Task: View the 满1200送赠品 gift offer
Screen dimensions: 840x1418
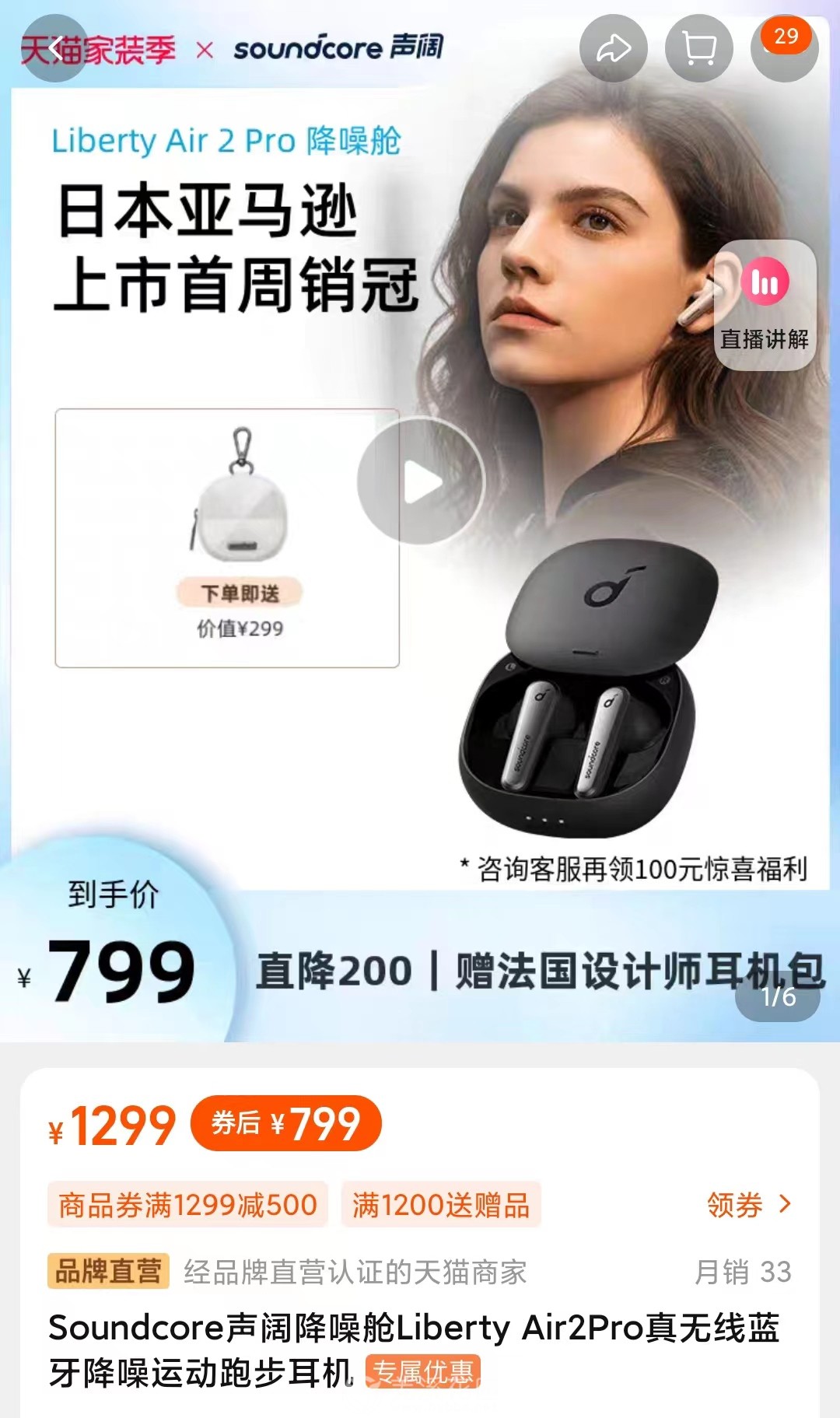Action: pos(441,1205)
